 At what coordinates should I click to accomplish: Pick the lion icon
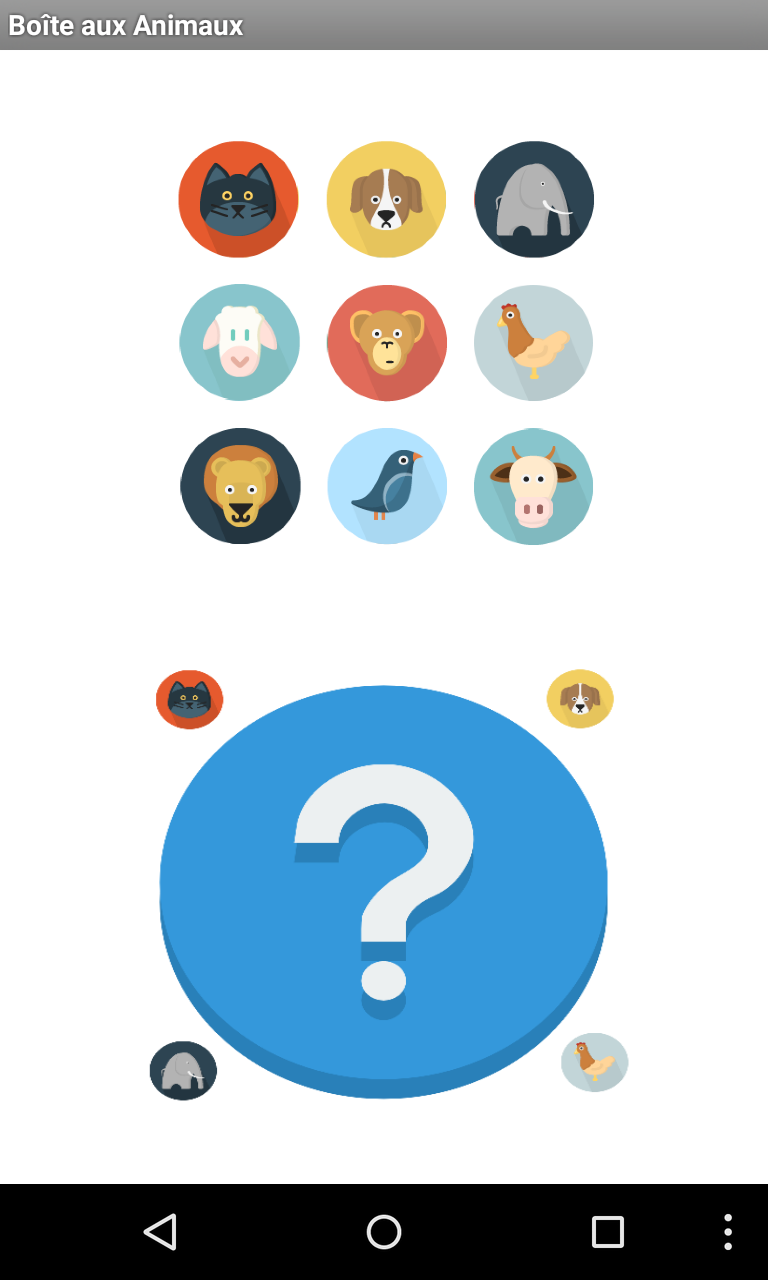[x=240, y=486]
